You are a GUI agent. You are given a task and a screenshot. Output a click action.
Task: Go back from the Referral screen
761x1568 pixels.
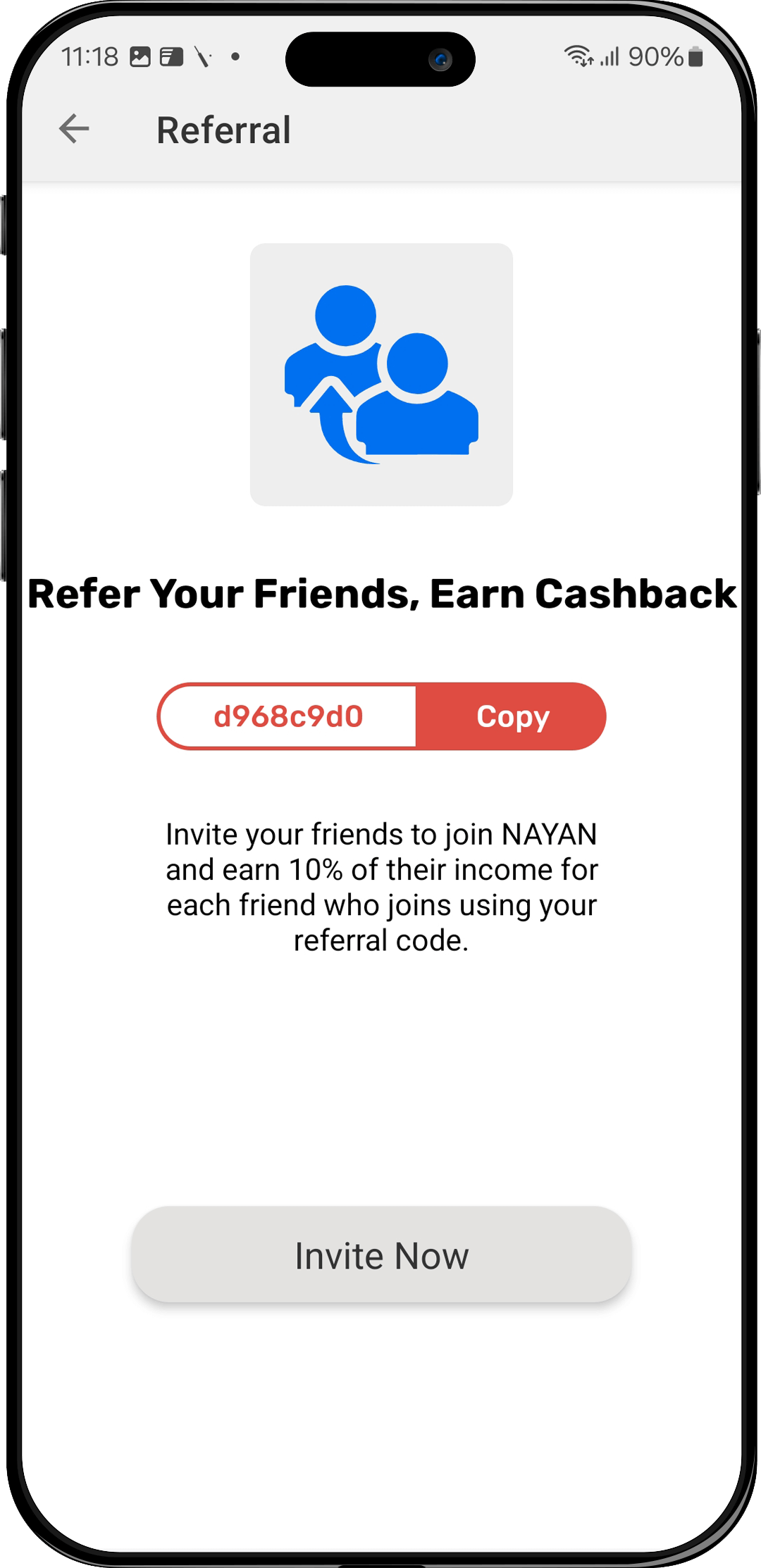74,129
